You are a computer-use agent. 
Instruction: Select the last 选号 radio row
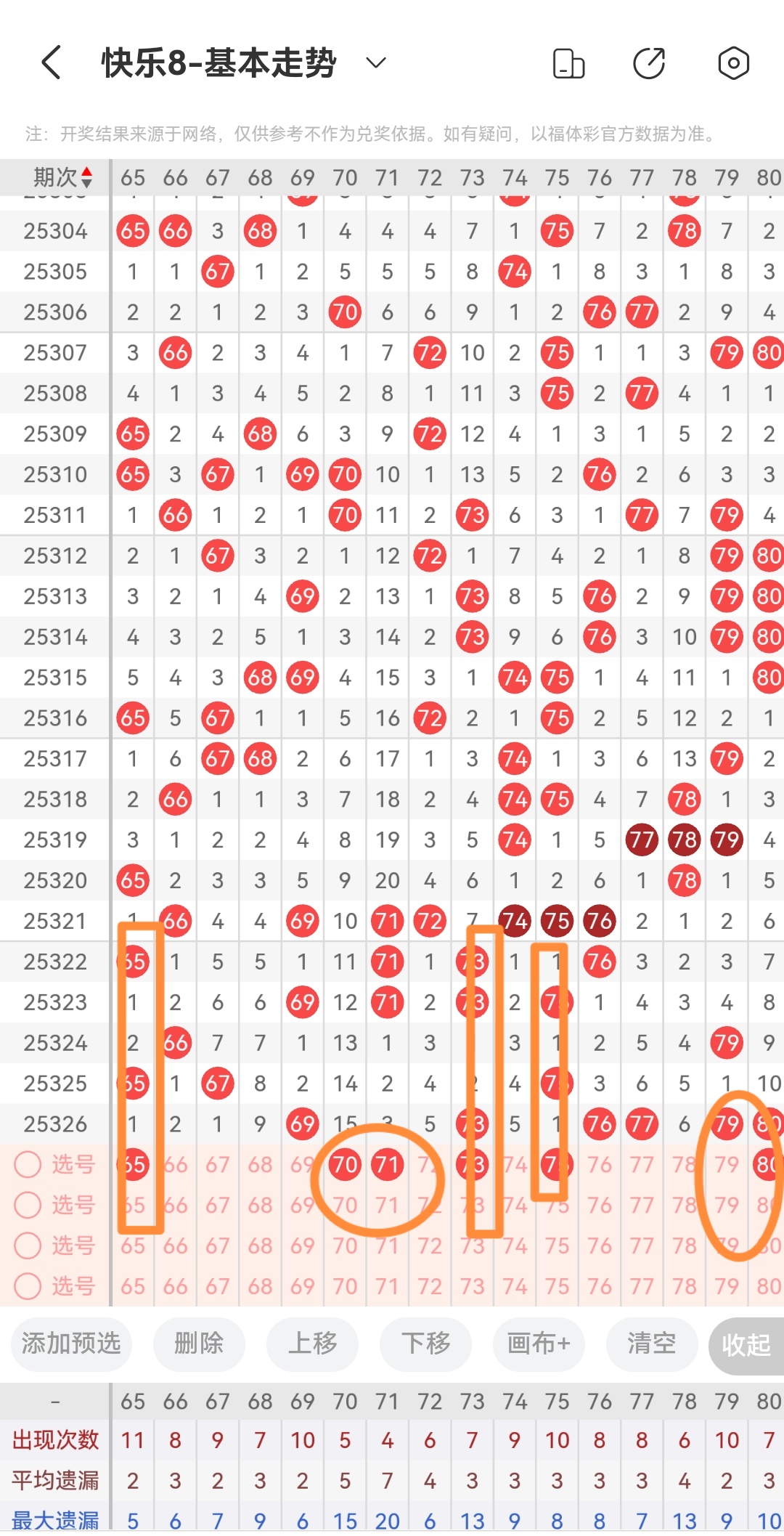pos(28,1286)
